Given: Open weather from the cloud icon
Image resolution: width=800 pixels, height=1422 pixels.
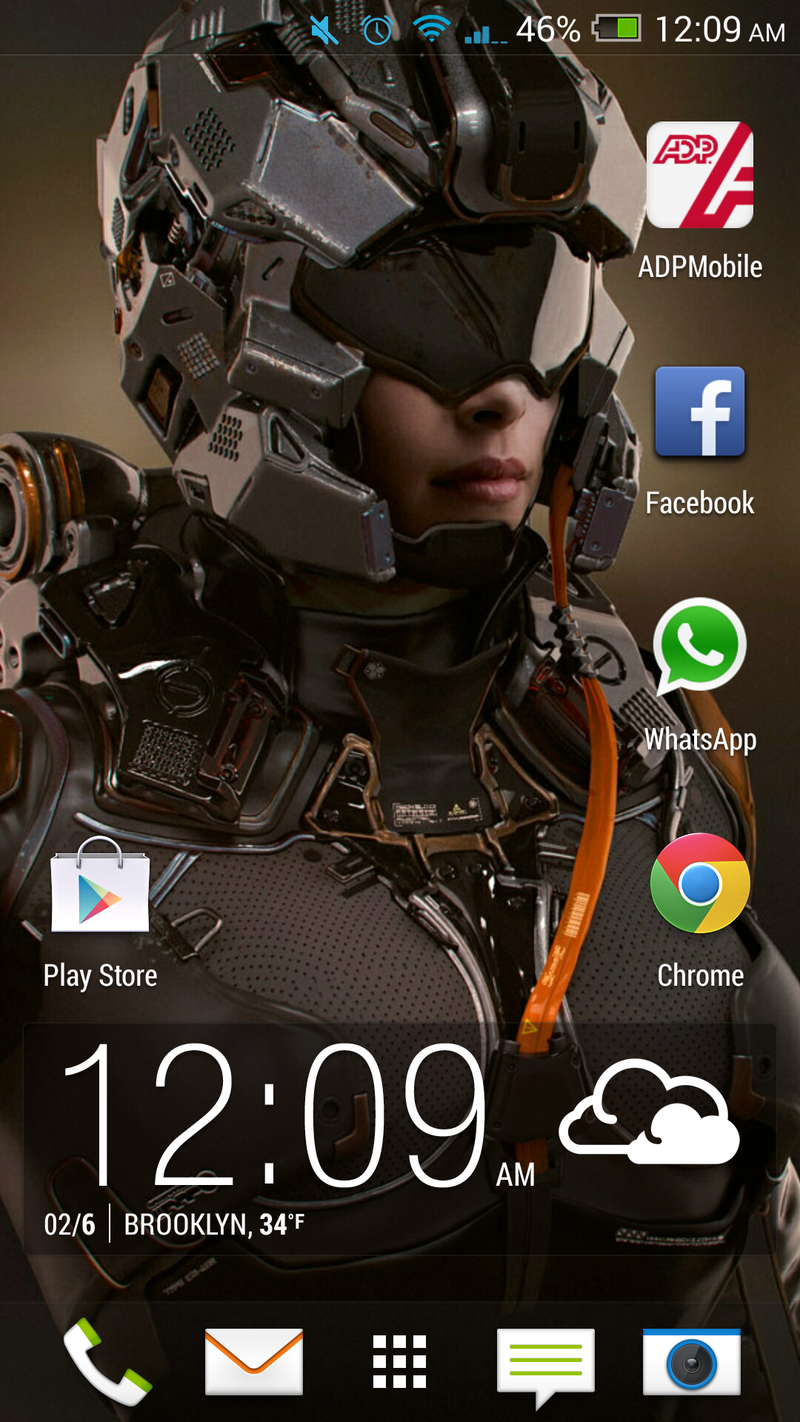Looking at the screenshot, I should (649, 1117).
